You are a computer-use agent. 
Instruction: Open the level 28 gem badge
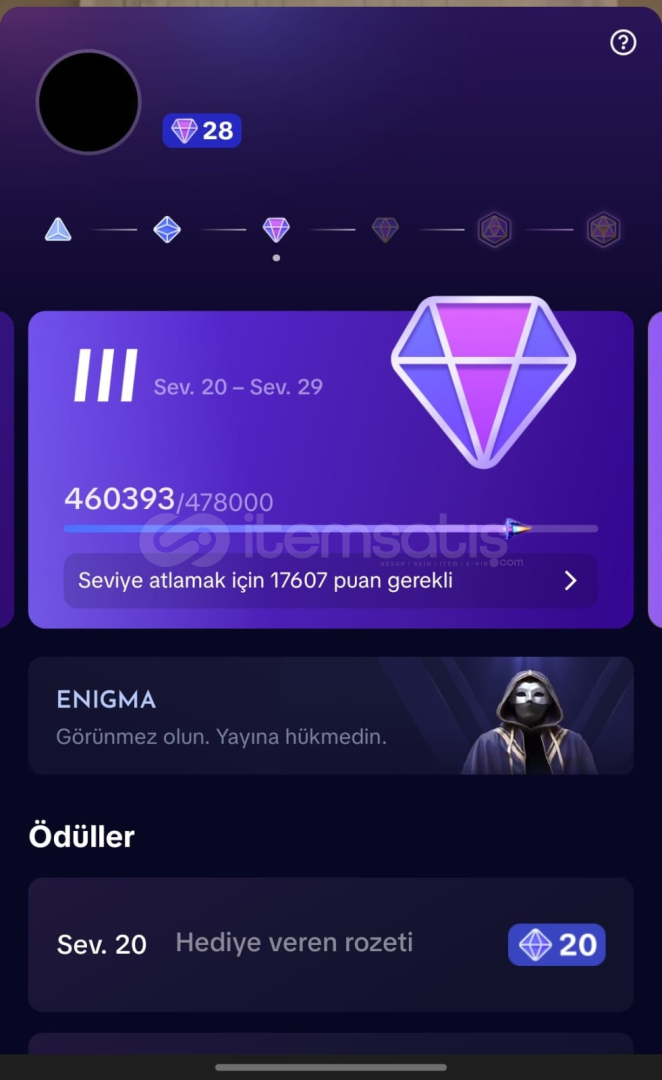[x=202, y=130]
